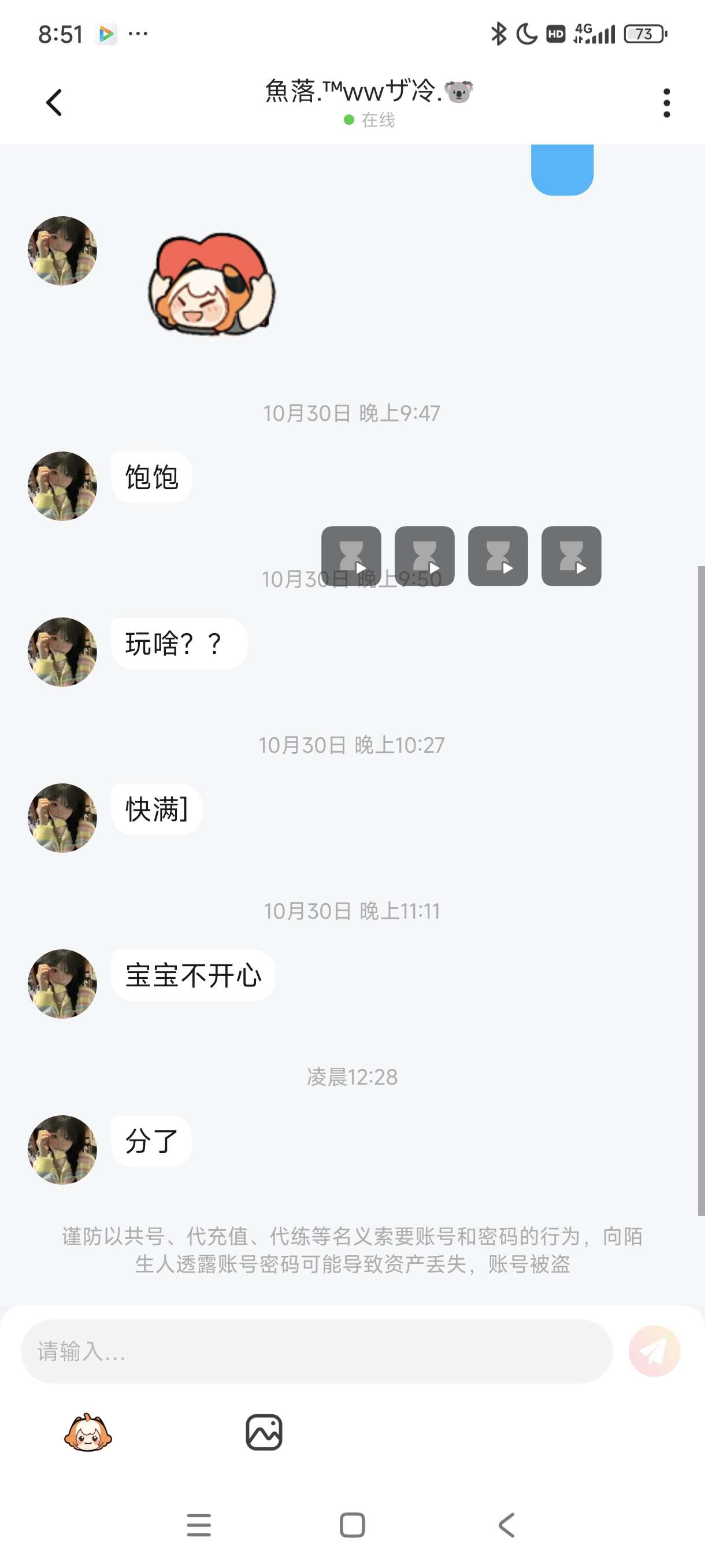
Task: Tap avatar next to 宝宝不开心 message
Action: pos(62,983)
